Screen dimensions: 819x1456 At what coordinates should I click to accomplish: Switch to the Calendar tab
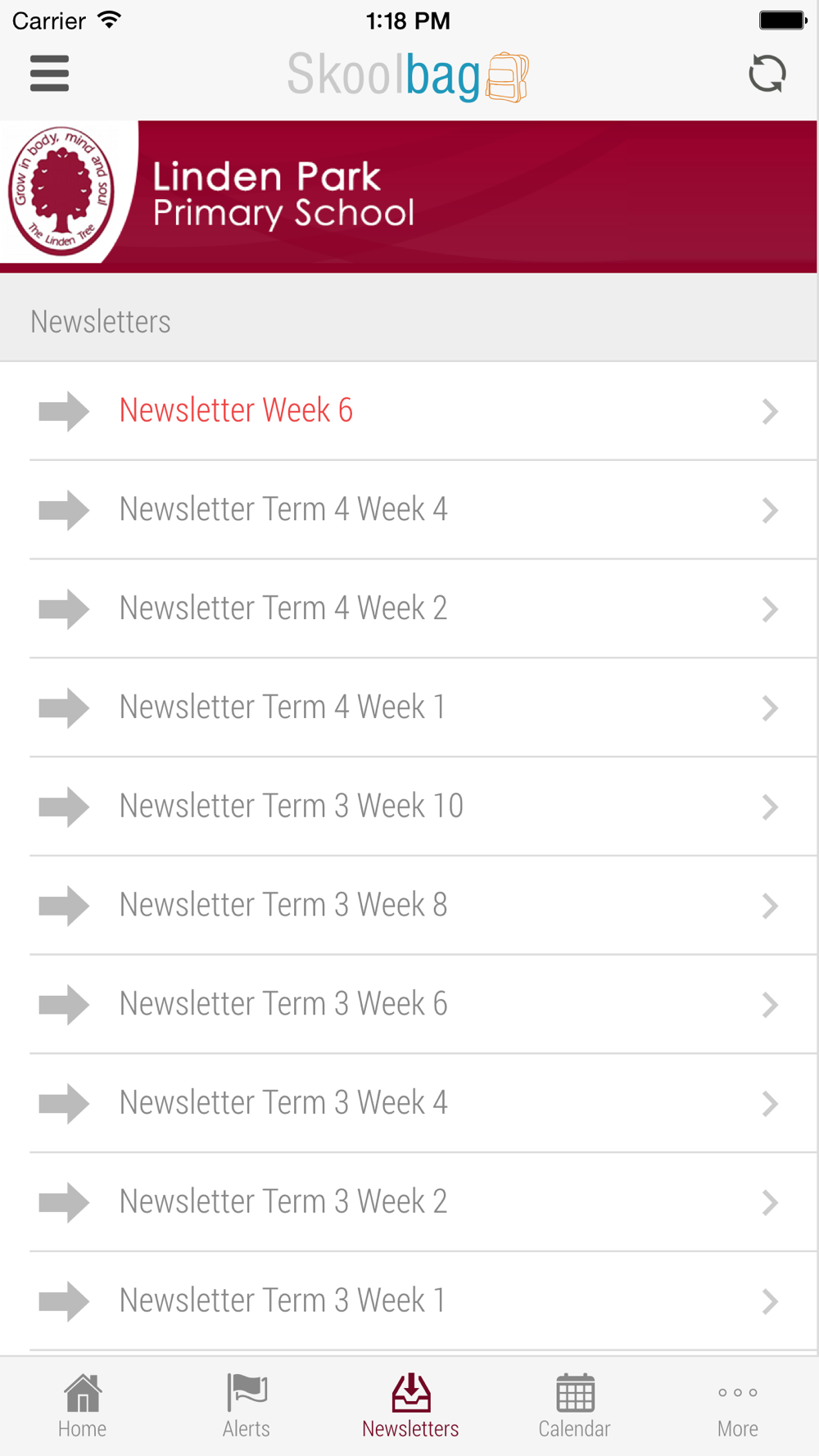click(574, 1406)
